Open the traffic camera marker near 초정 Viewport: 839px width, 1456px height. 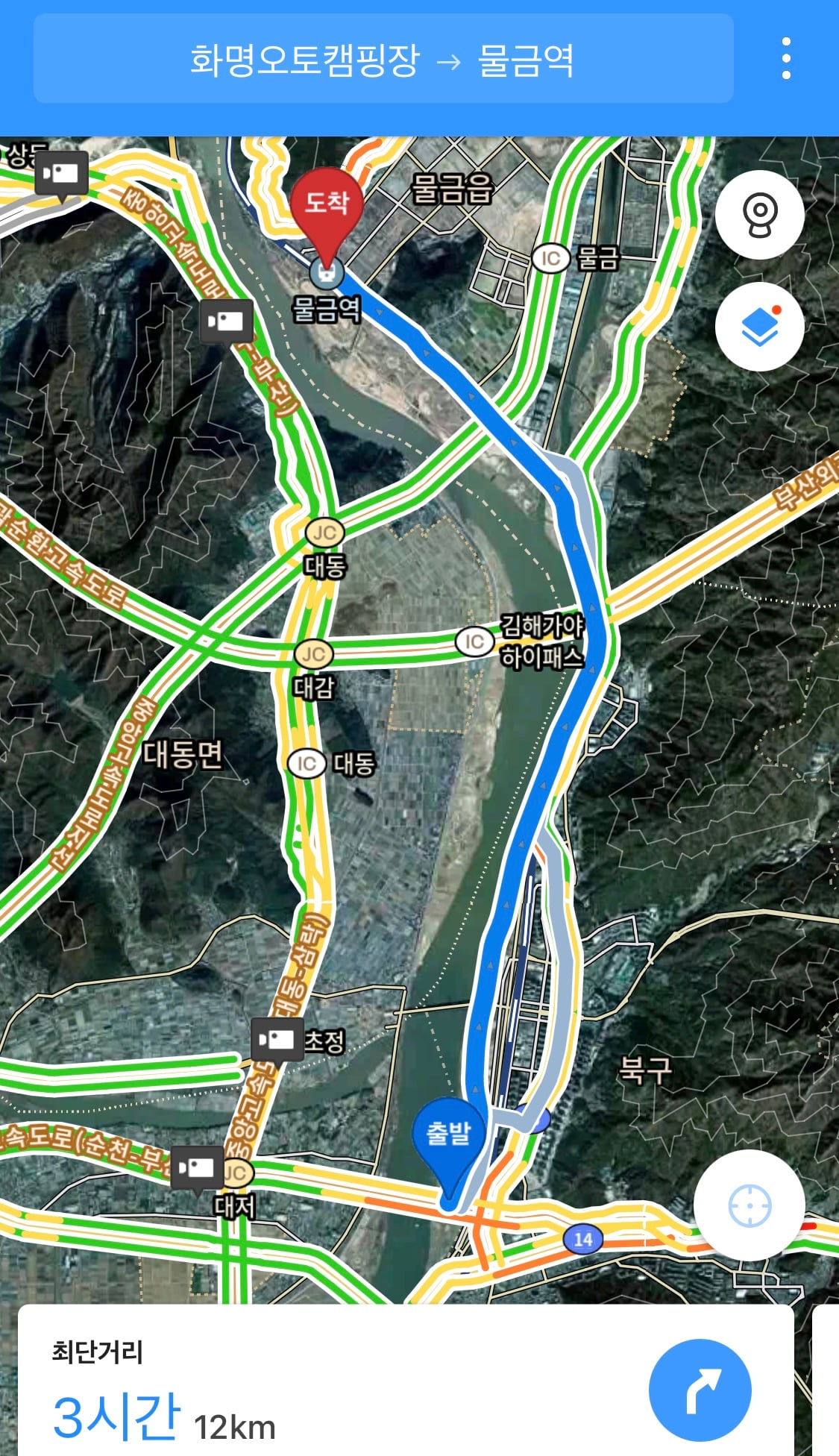(x=277, y=1039)
